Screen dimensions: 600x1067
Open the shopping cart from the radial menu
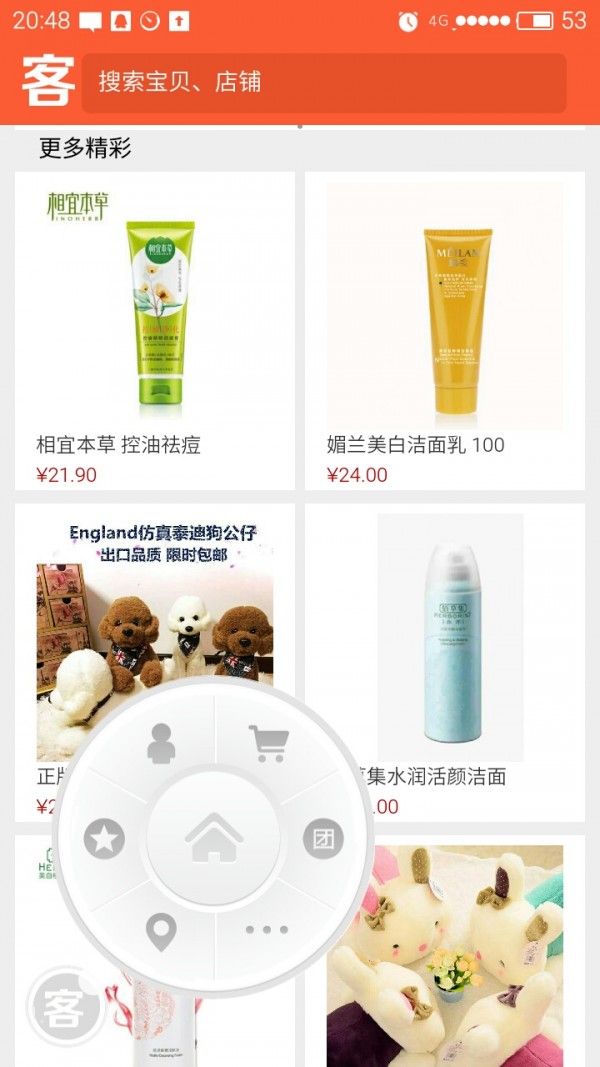tap(268, 743)
